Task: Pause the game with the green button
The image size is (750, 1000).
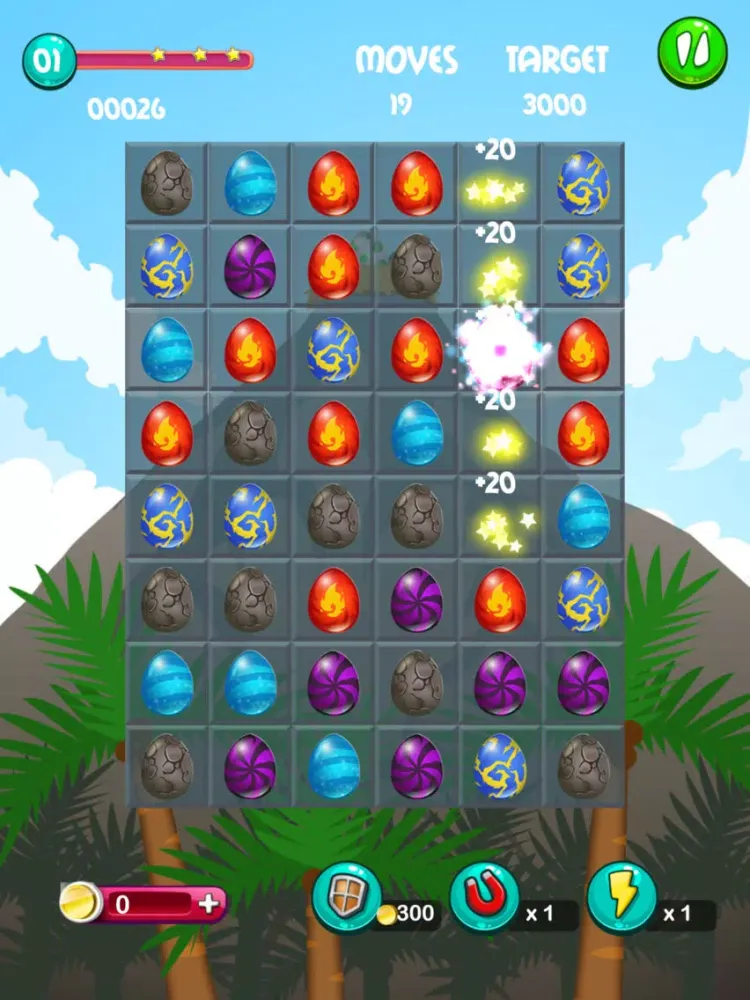Action: click(x=692, y=52)
